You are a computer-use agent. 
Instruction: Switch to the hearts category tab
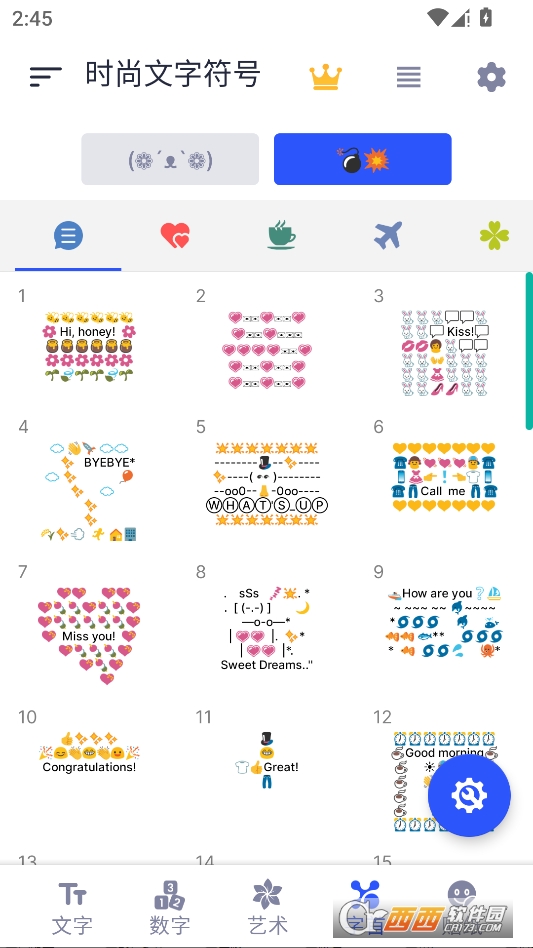click(x=175, y=236)
